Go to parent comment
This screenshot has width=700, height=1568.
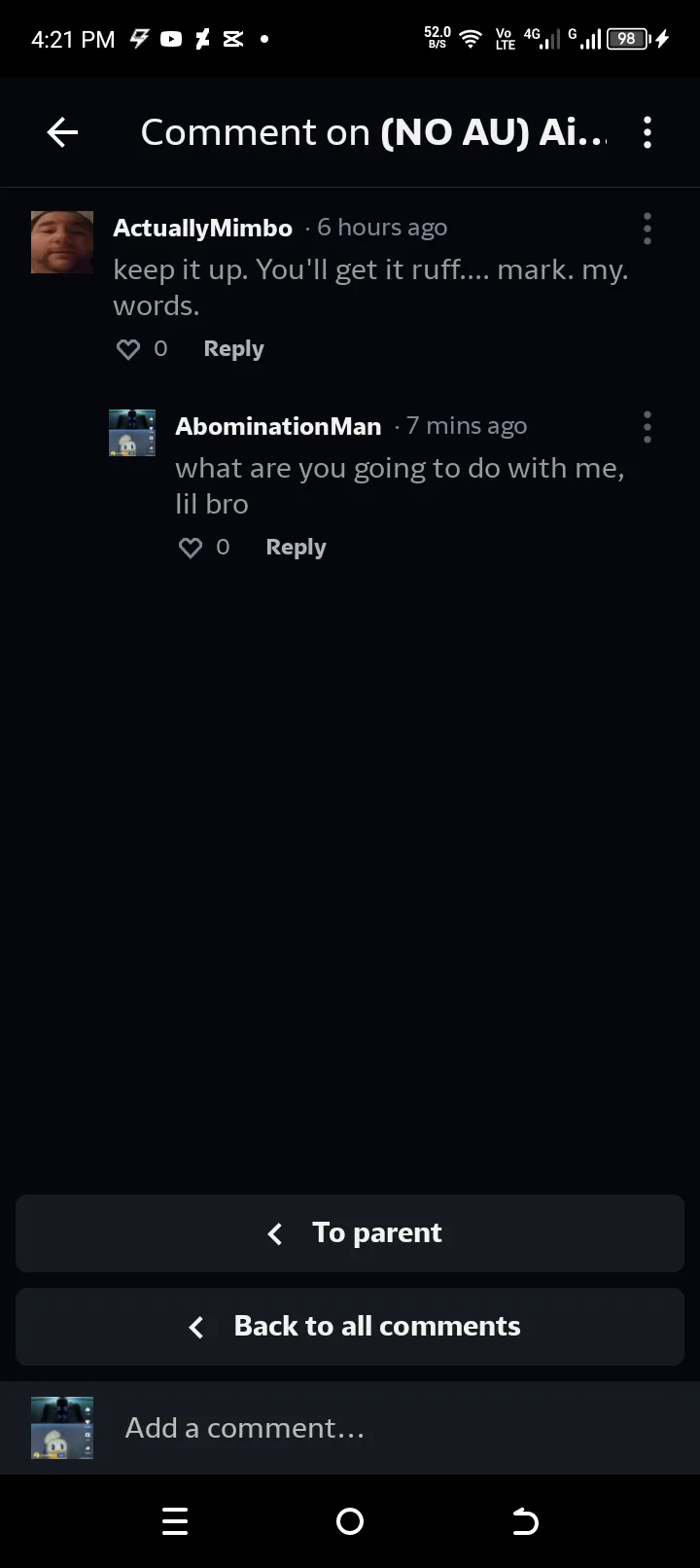tap(350, 1233)
